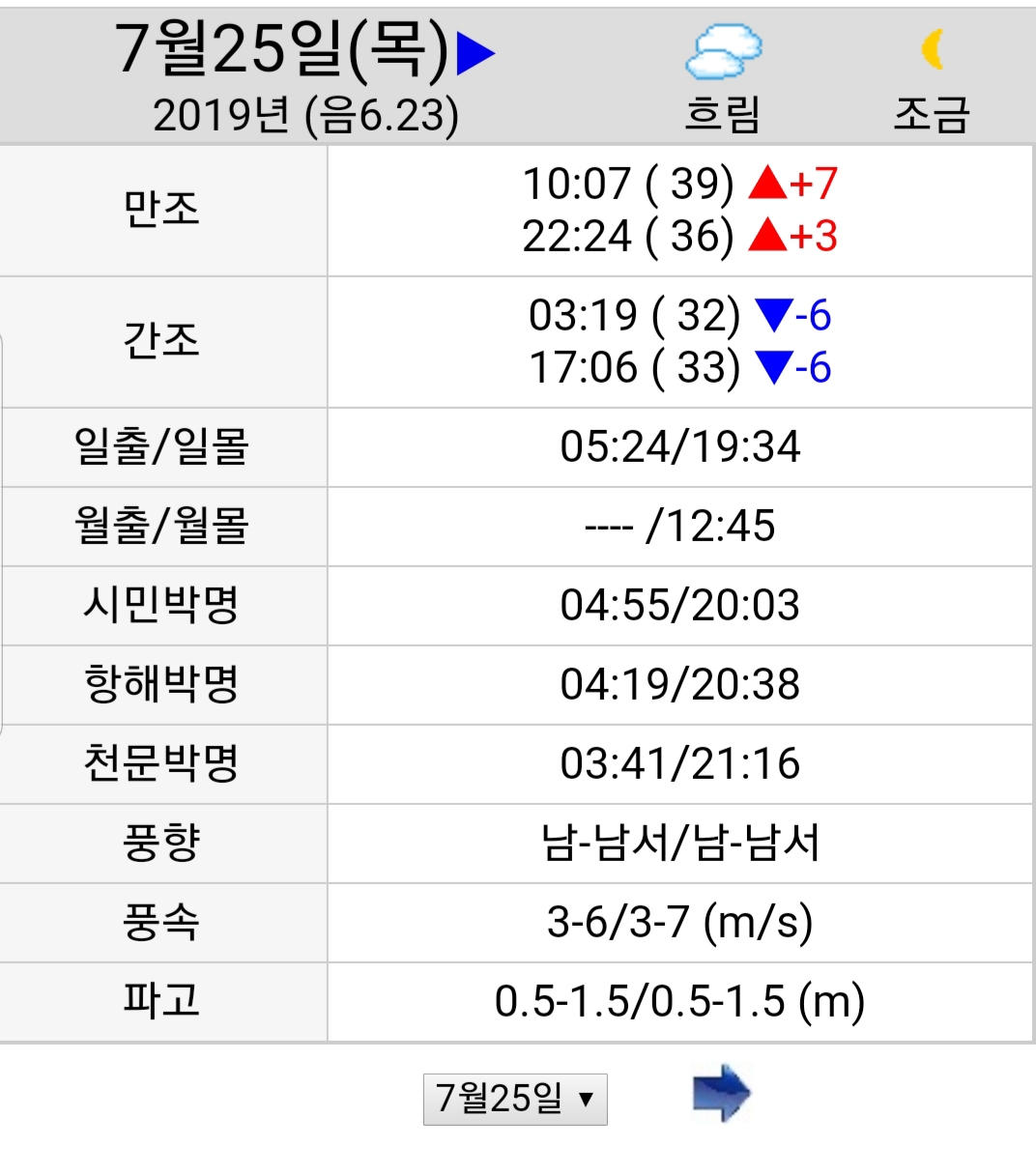The image size is (1036, 1176).
Task: Click the 풍속 wind speed value cell
Action: pyautogui.click(x=680, y=922)
